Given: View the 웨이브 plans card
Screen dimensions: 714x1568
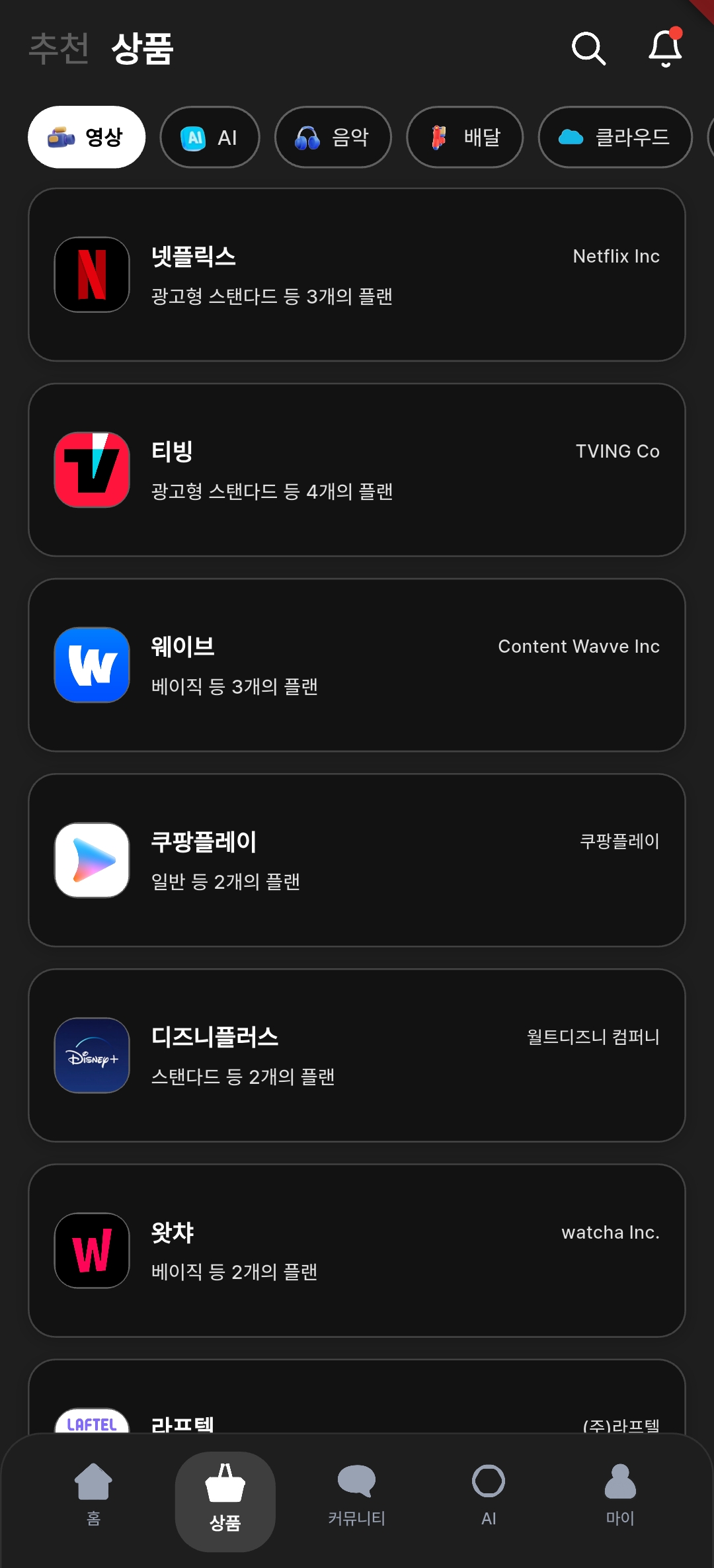Looking at the screenshot, I should pos(357,665).
